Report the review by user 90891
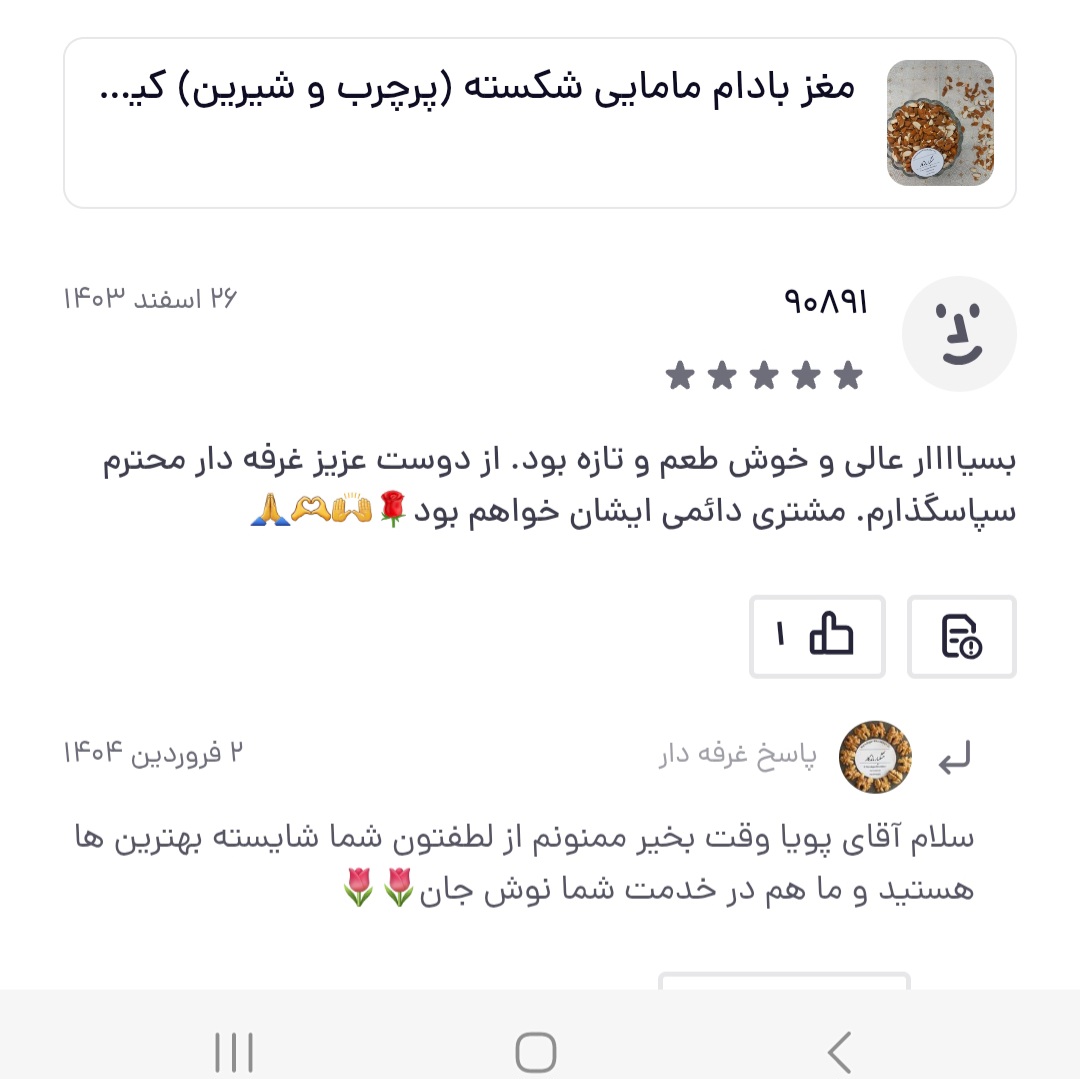Screen dimensions: 1080x1079 [x=961, y=636]
